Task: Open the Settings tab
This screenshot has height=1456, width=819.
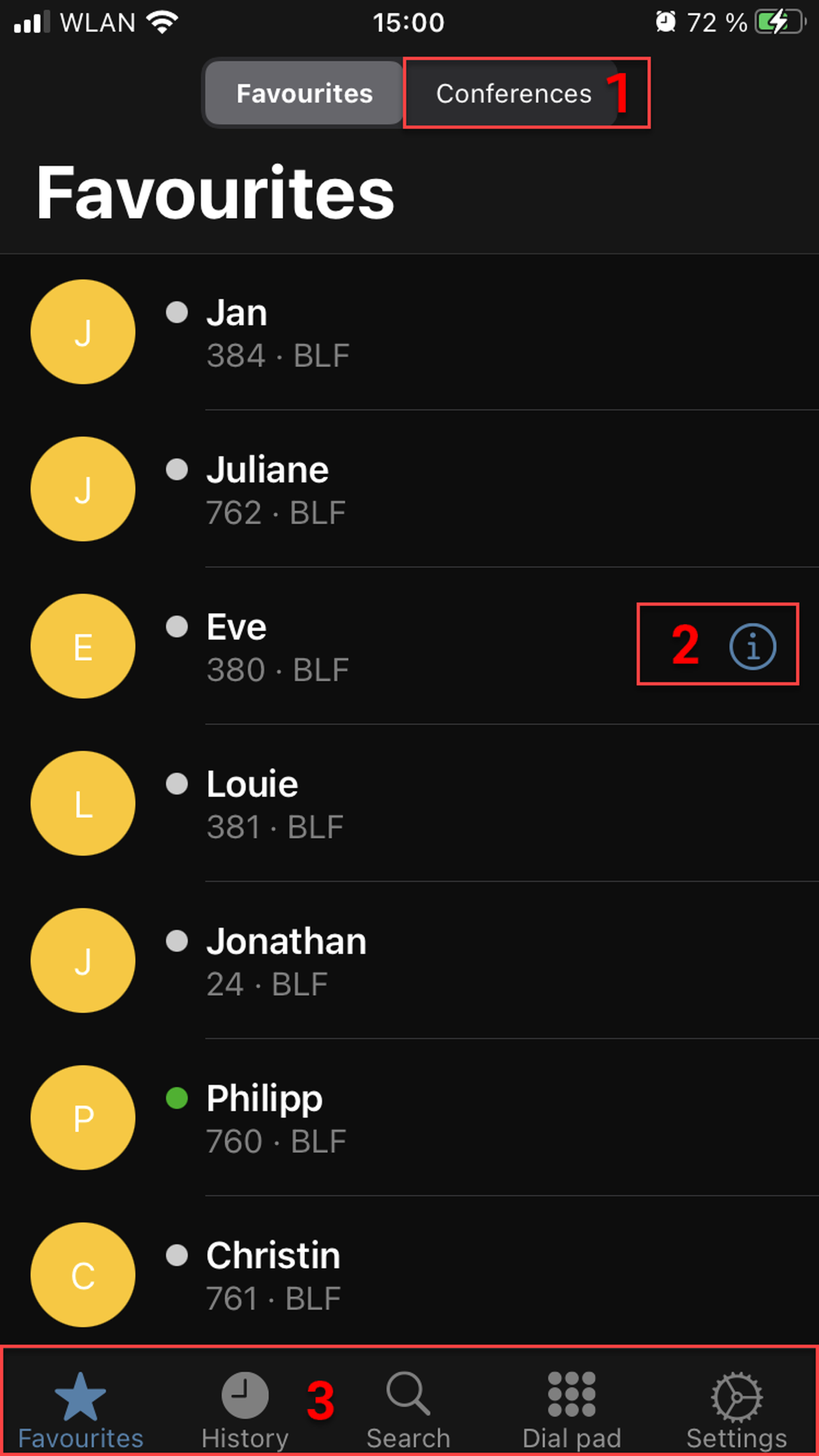Action: [x=736, y=1407]
